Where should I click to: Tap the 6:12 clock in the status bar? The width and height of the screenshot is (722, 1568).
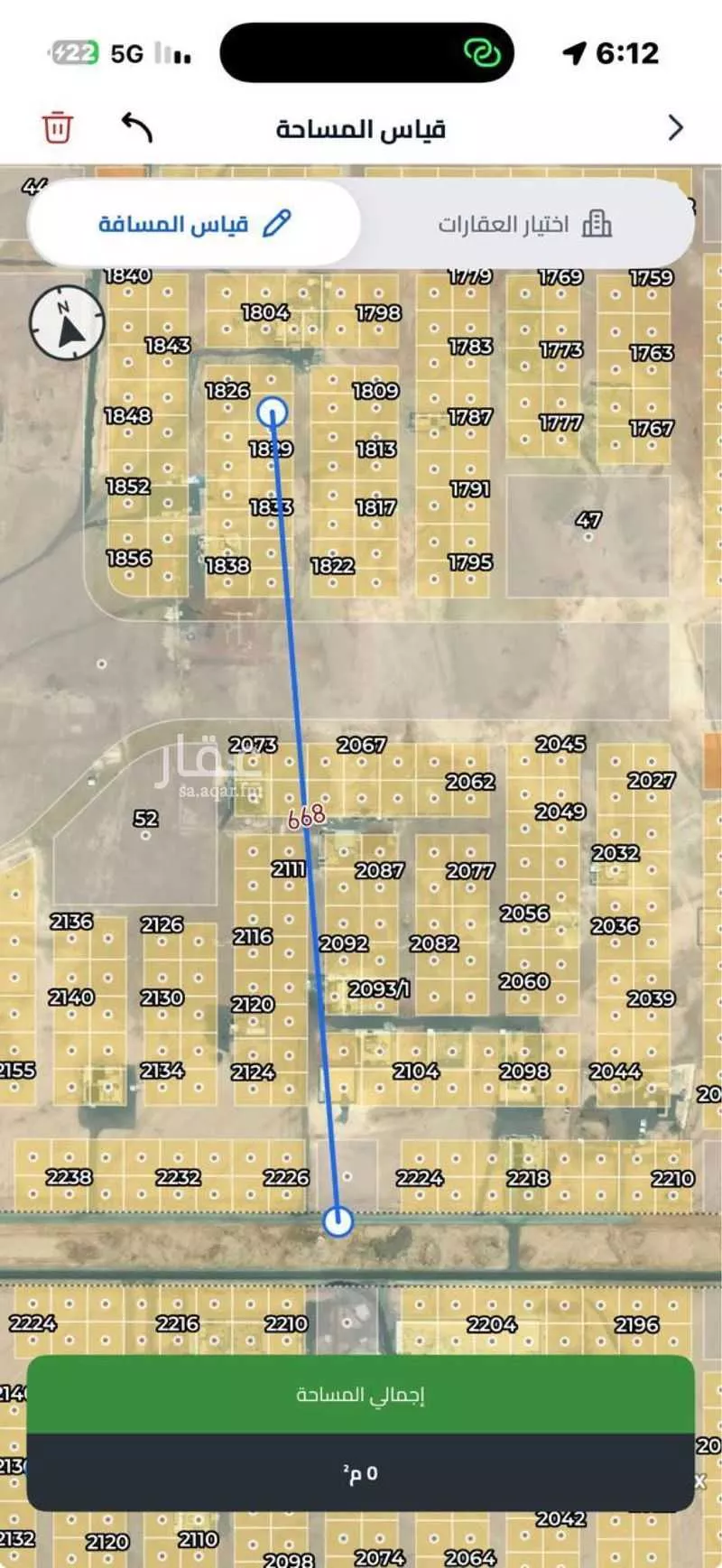[625, 52]
